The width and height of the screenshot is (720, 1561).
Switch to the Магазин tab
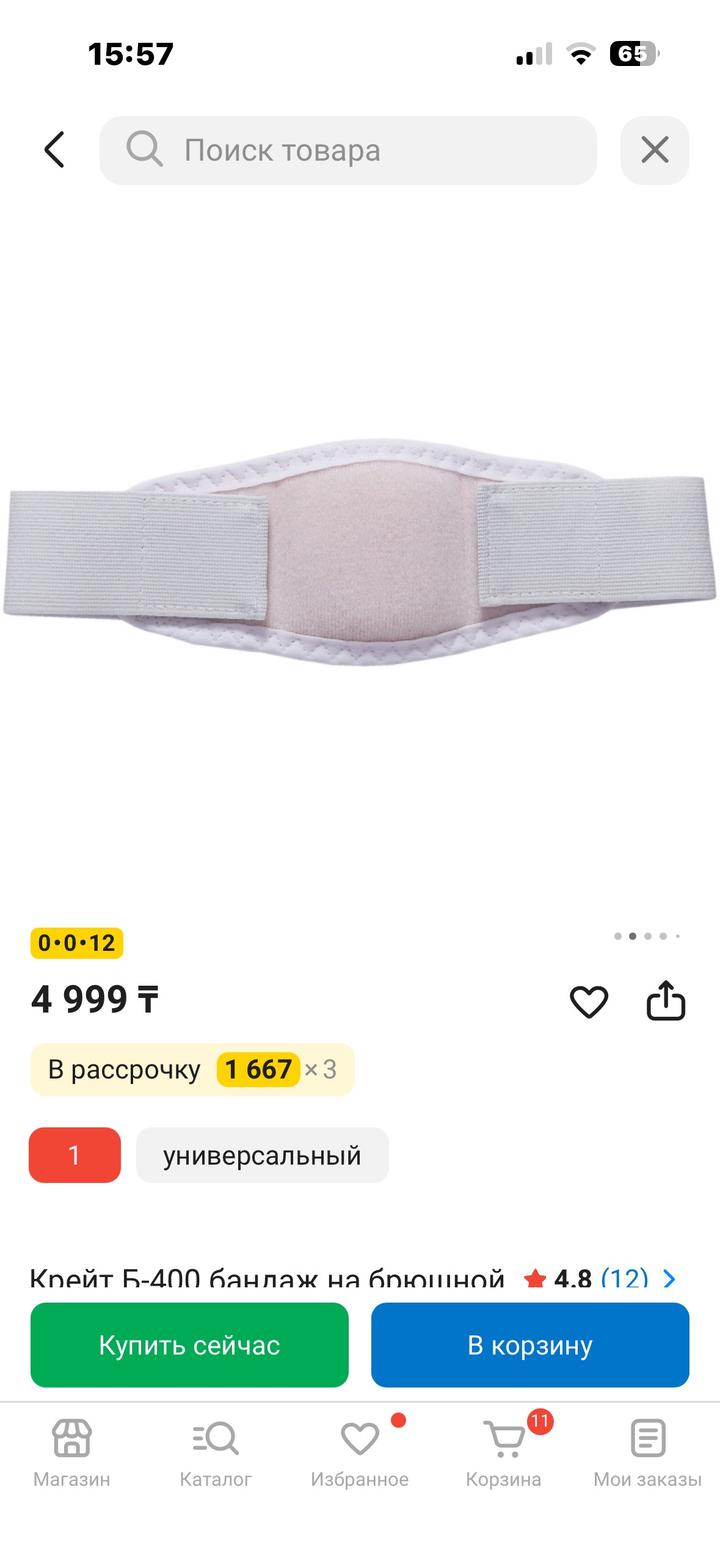[x=72, y=1452]
